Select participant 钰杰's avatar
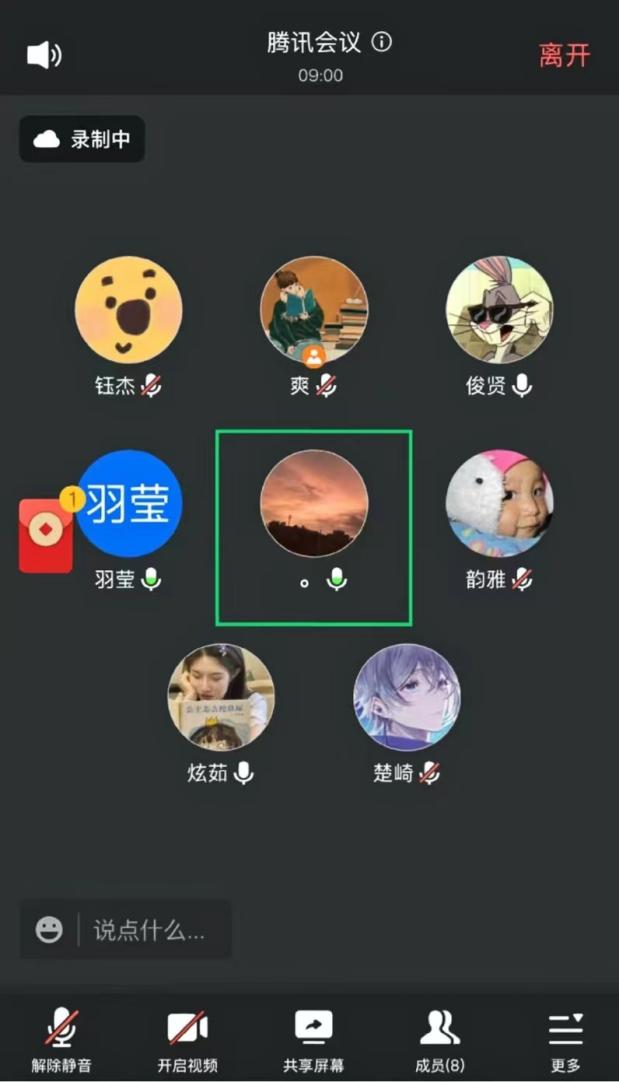The image size is (619, 1082). 128,309
